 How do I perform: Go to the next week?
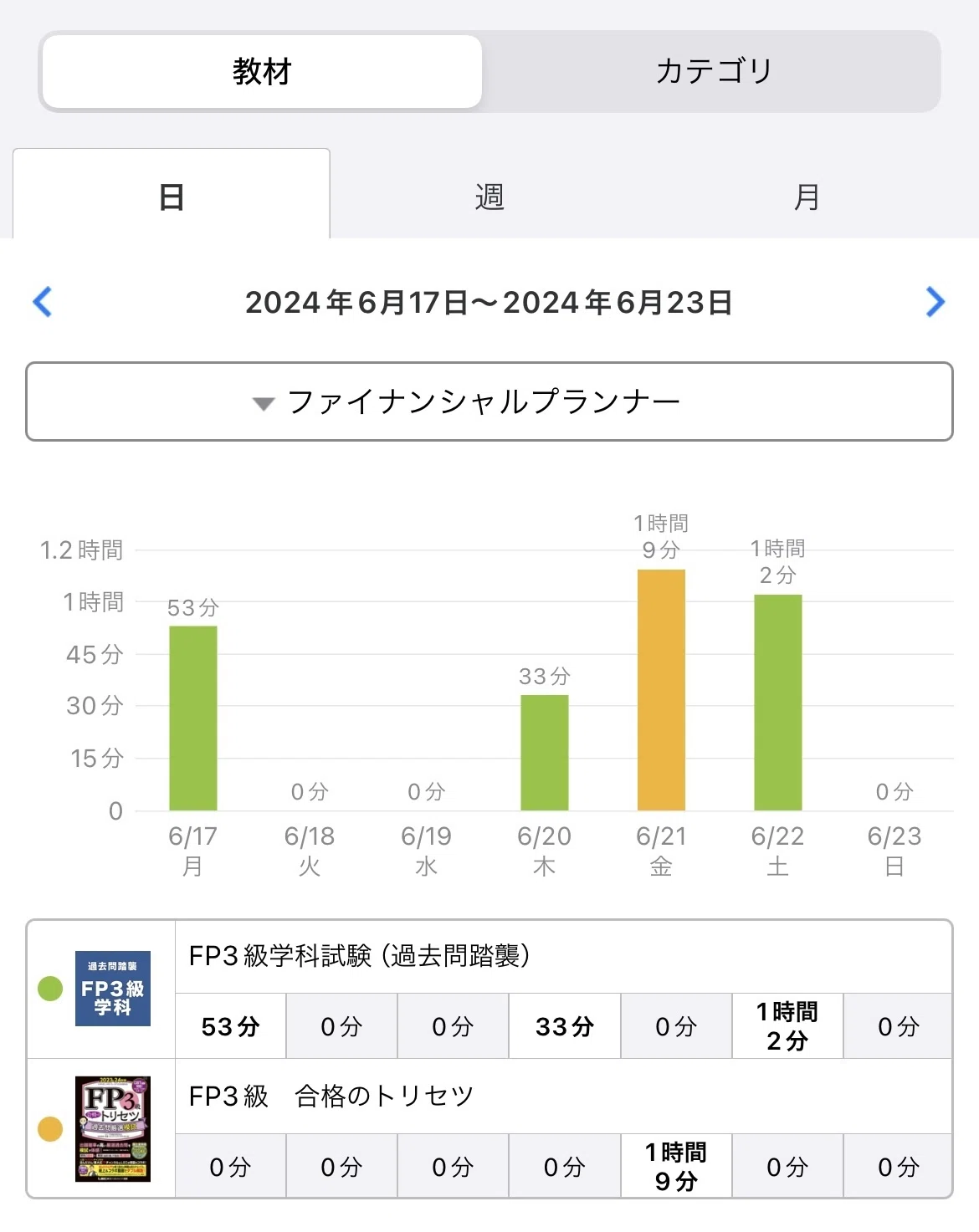(x=935, y=302)
